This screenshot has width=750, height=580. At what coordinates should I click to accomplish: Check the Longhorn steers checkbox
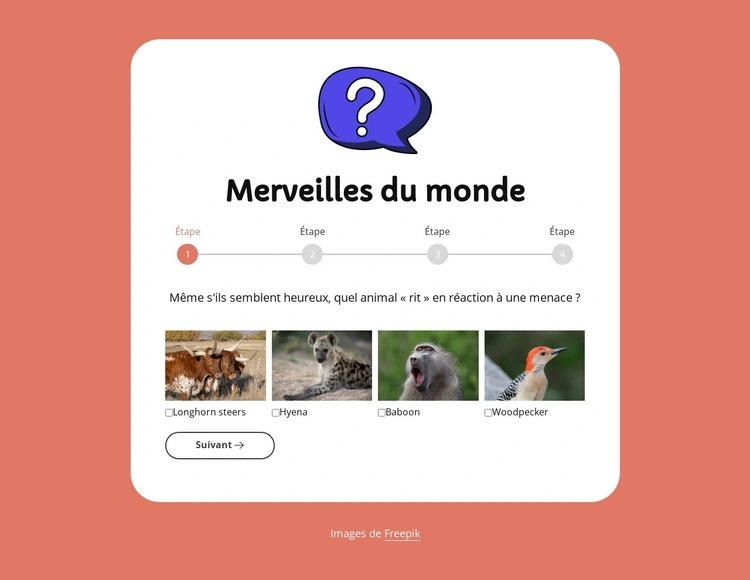pos(169,413)
